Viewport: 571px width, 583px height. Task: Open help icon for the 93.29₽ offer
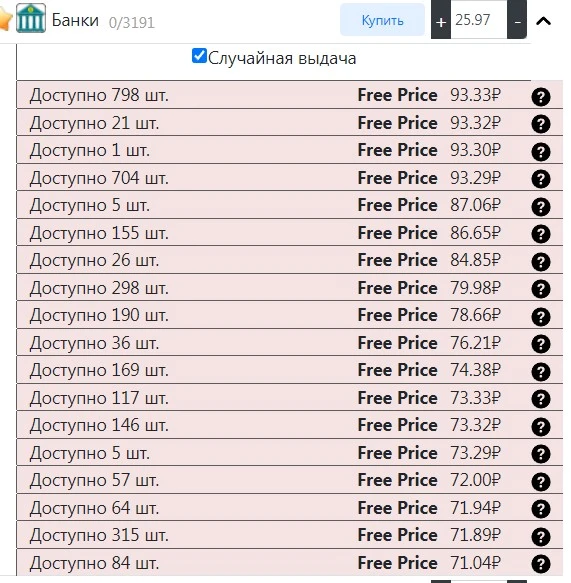[541, 179]
